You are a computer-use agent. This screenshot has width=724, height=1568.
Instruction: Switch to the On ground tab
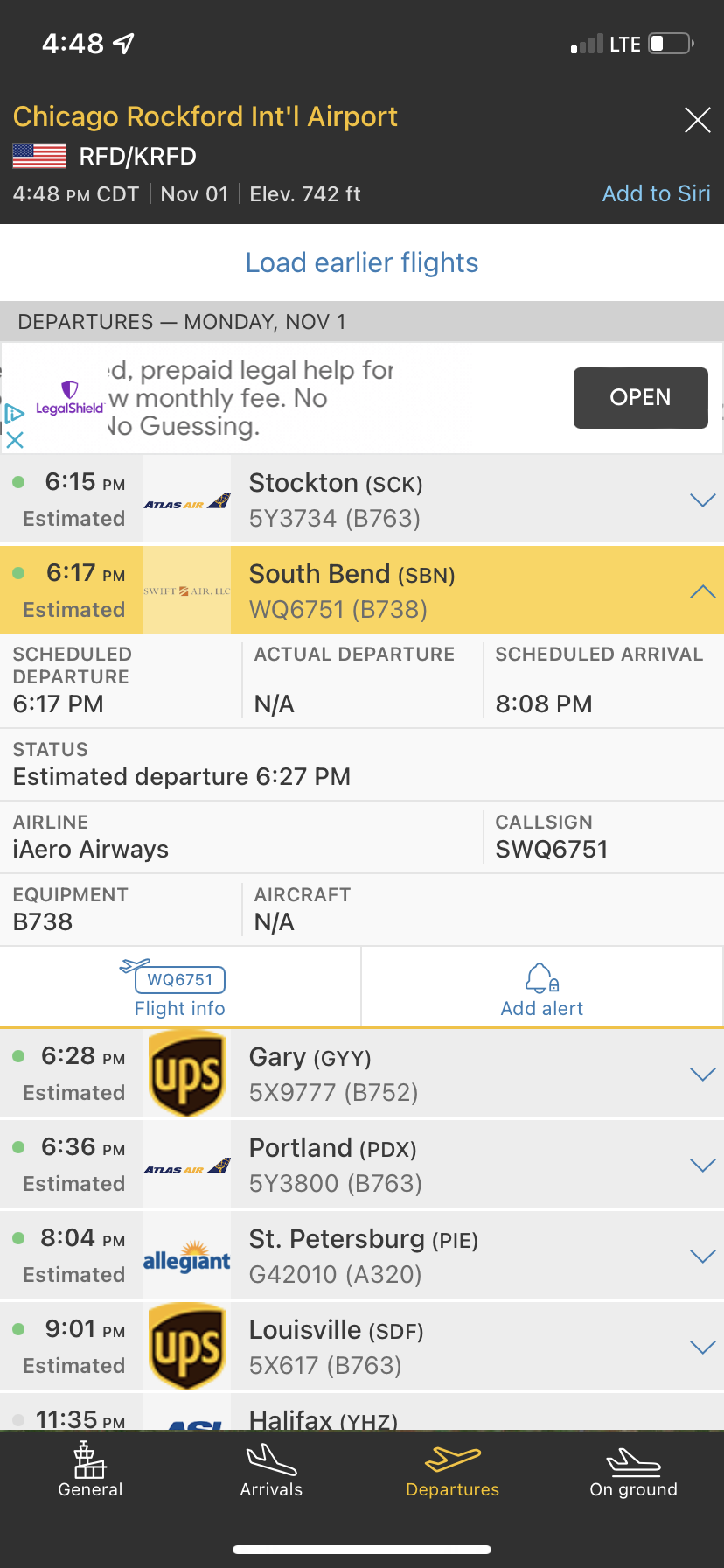633,1472
